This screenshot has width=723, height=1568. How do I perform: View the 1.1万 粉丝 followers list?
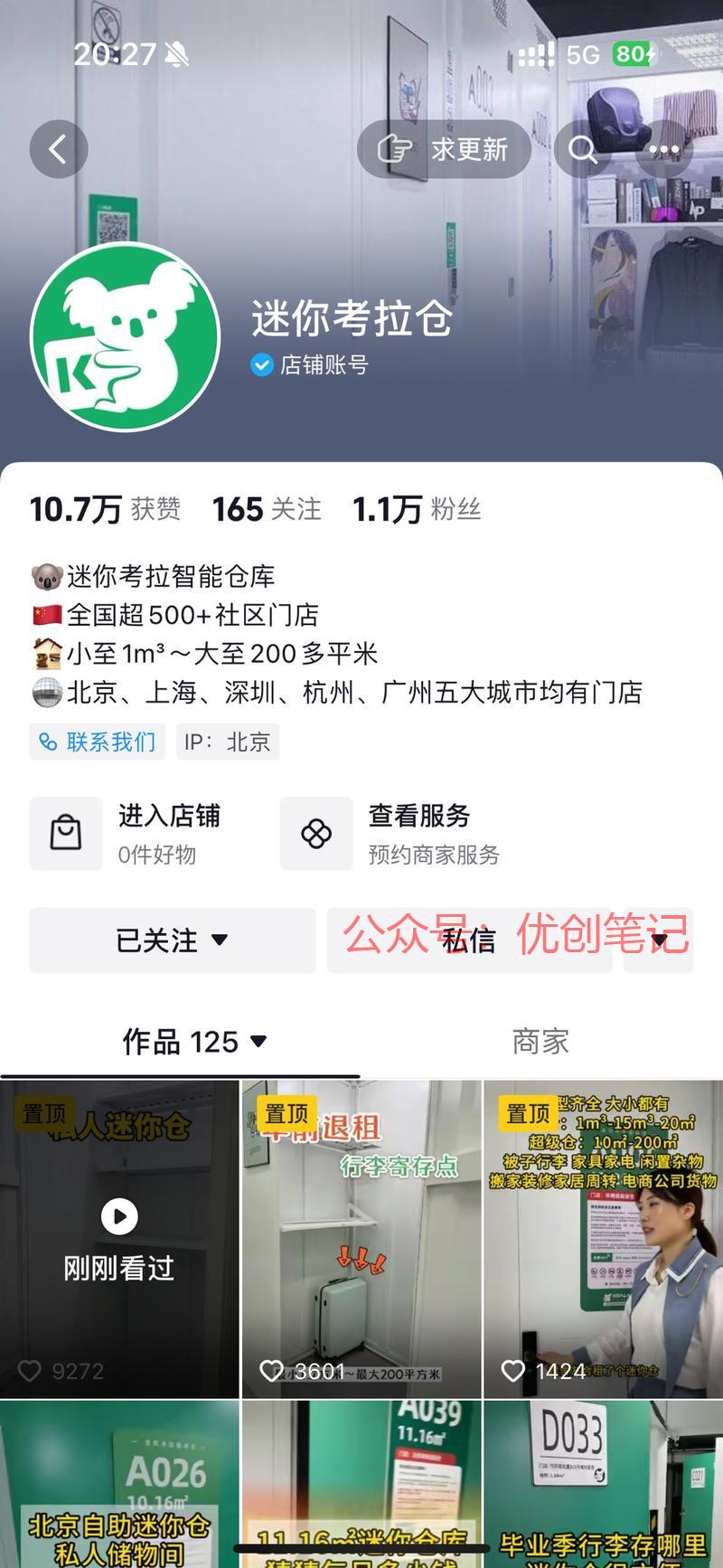click(x=416, y=509)
